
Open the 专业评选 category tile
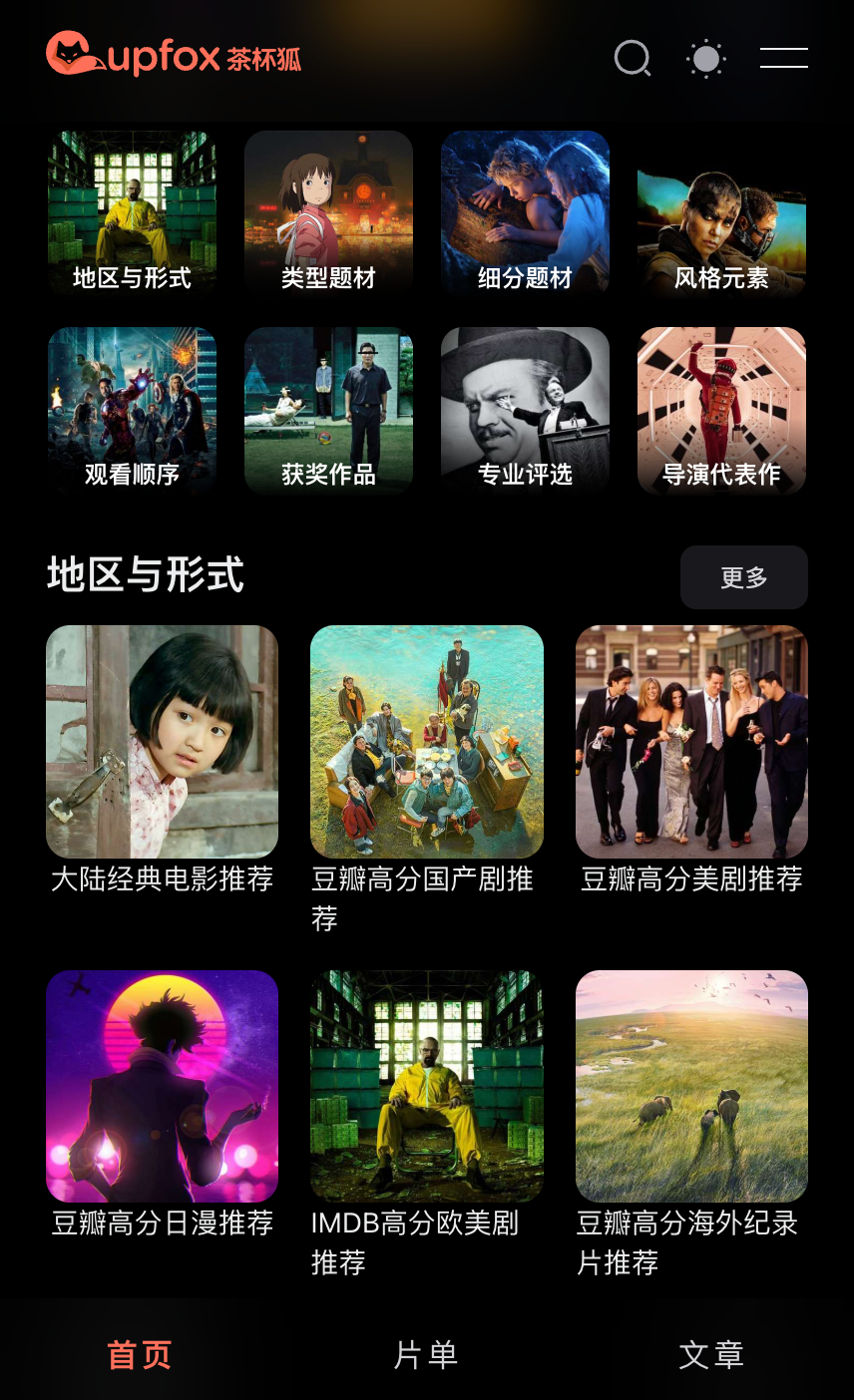coord(525,410)
